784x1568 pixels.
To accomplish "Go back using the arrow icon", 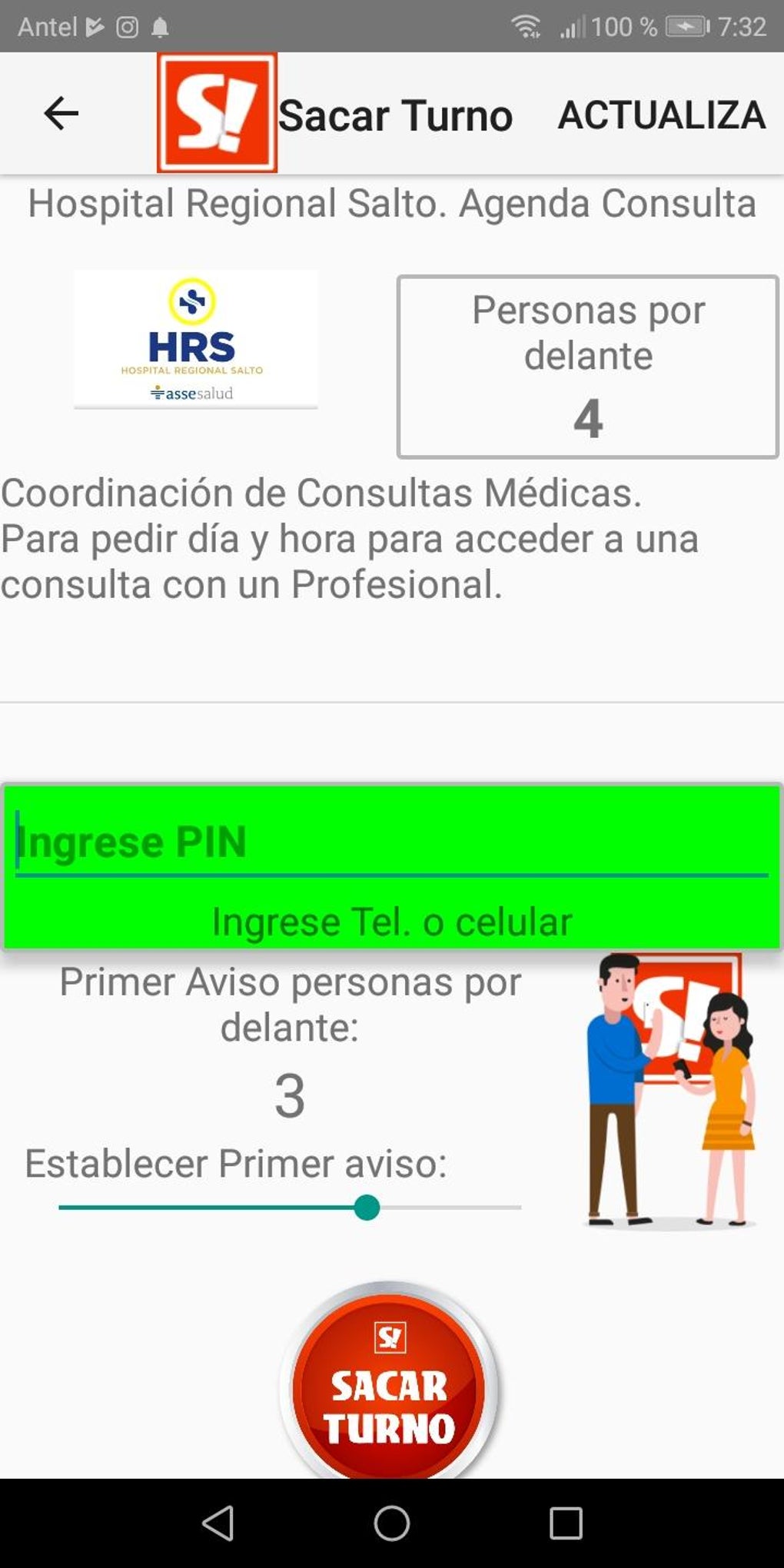I will [x=61, y=114].
